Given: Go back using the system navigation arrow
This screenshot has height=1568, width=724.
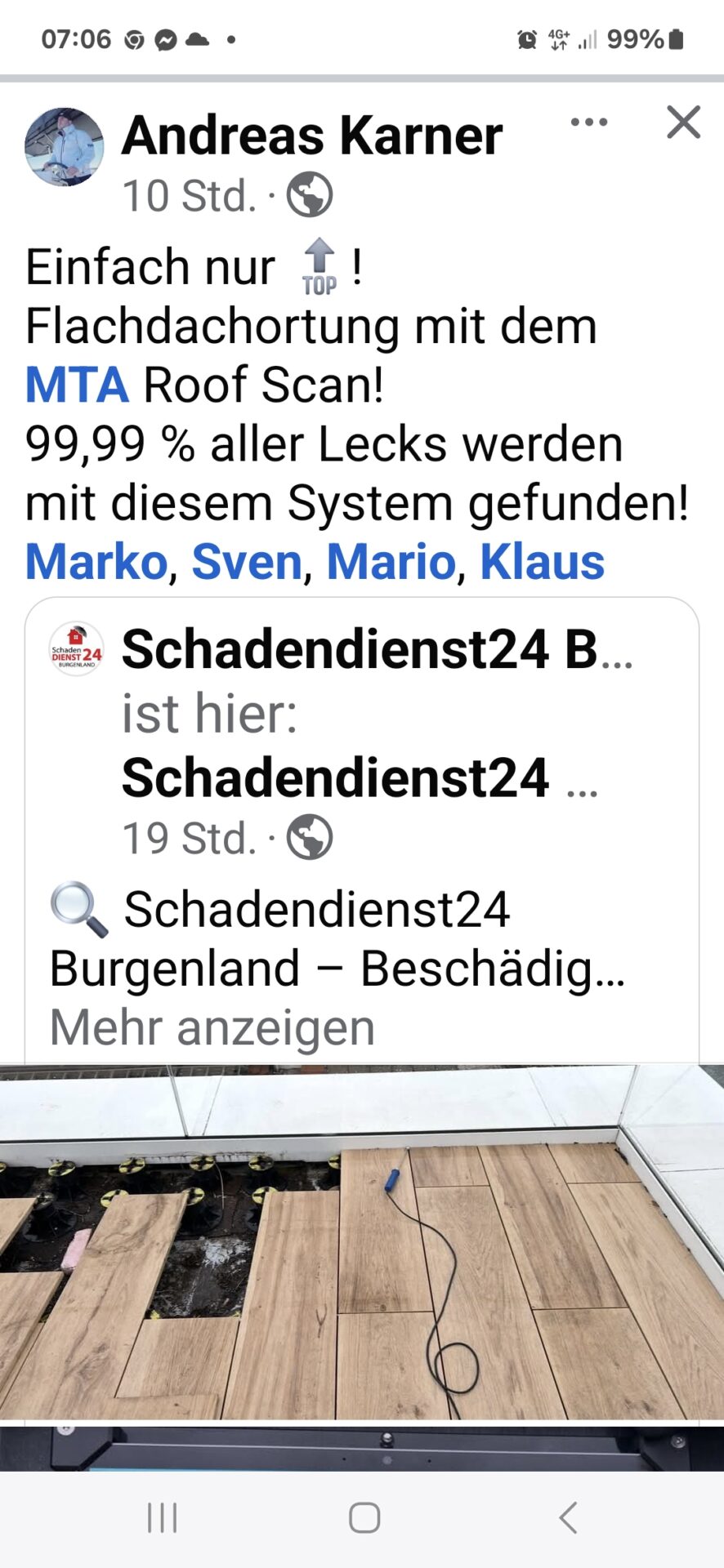Looking at the screenshot, I should (568, 1518).
